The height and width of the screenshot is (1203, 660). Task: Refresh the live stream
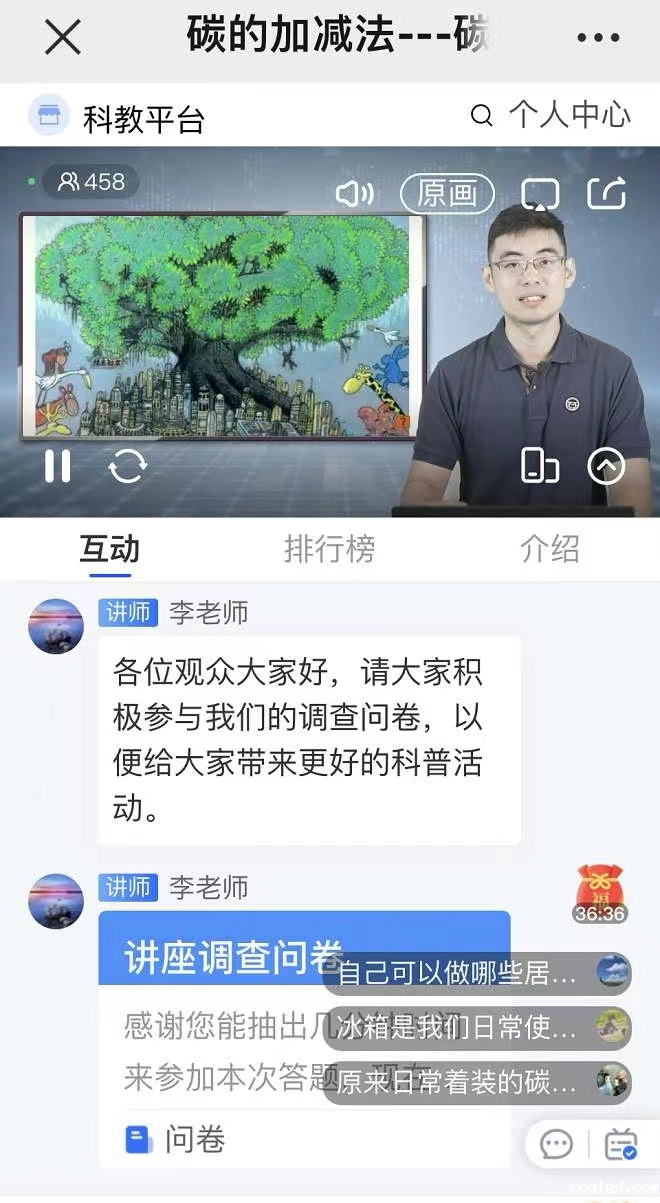coord(127,466)
